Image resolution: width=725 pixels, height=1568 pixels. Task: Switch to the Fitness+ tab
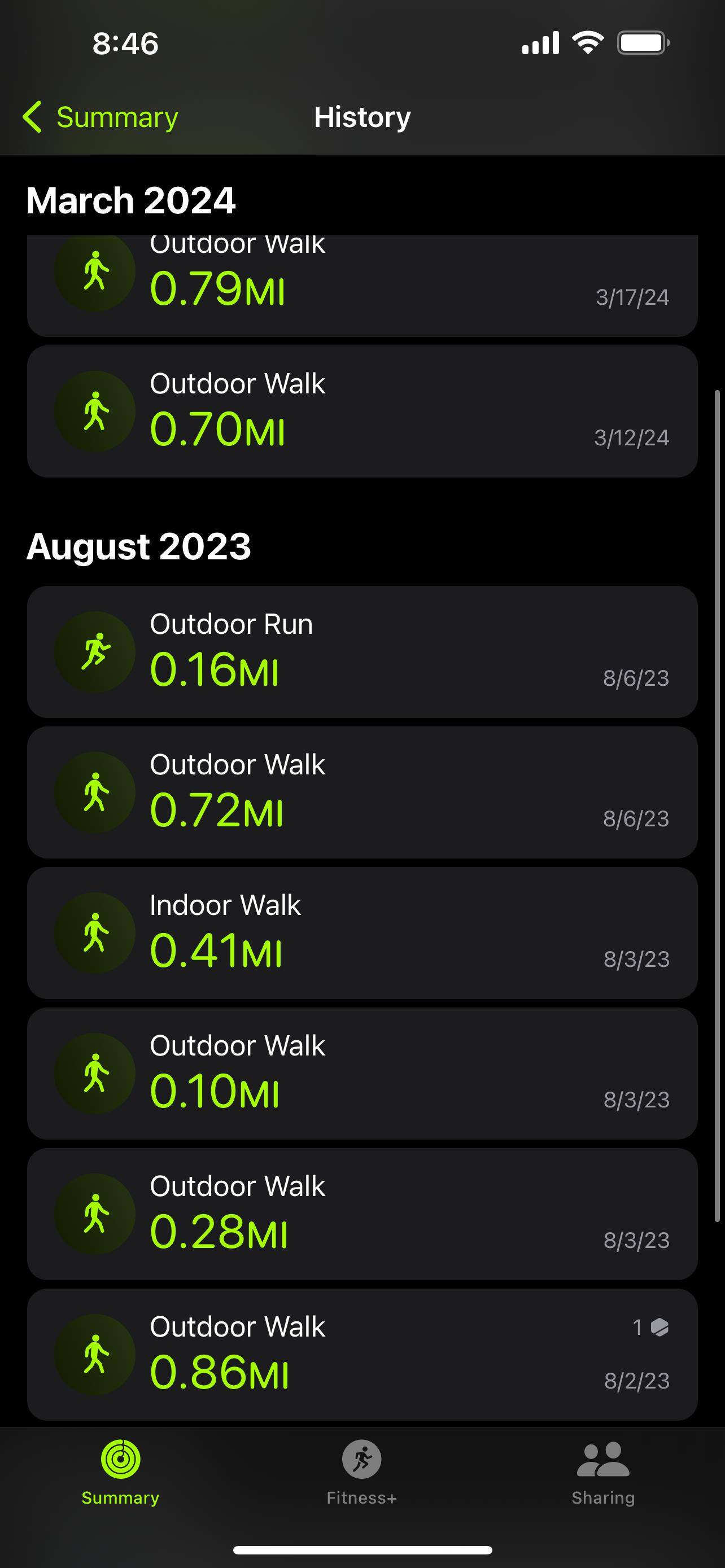pyautogui.click(x=361, y=1470)
